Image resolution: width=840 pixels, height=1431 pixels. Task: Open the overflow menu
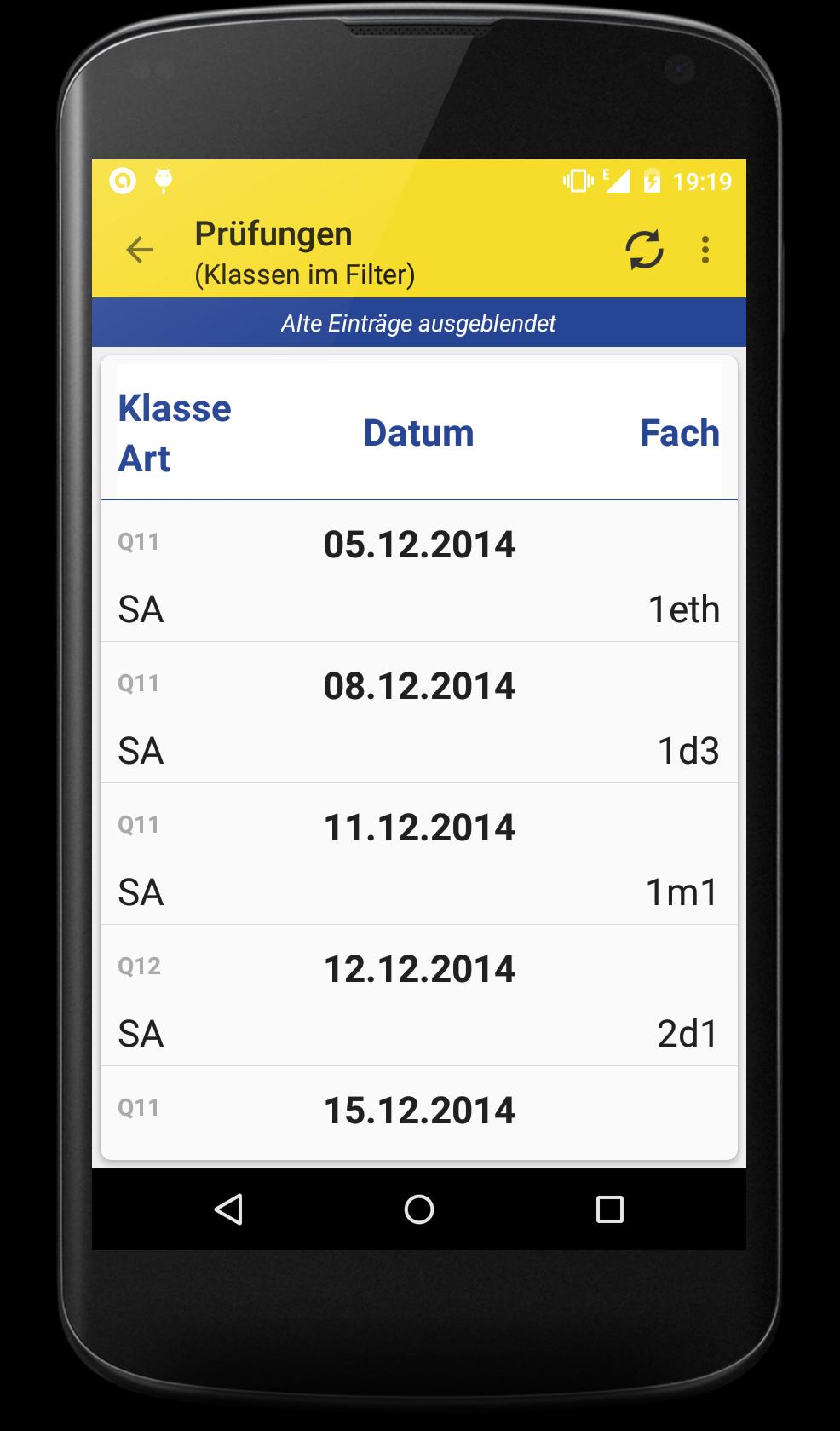[705, 251]
